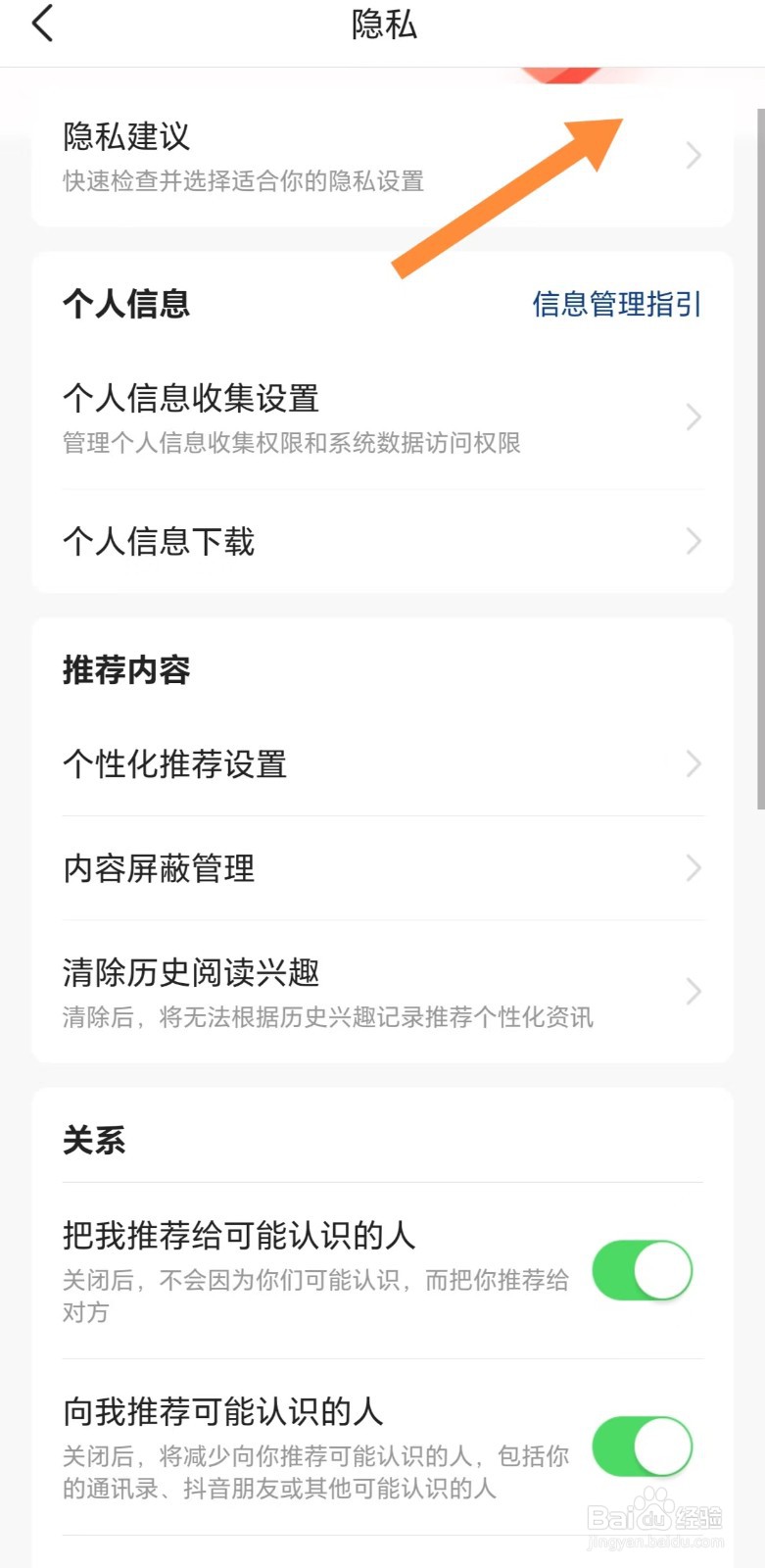Tap the 推荐内容 section heading

(127, 670)
